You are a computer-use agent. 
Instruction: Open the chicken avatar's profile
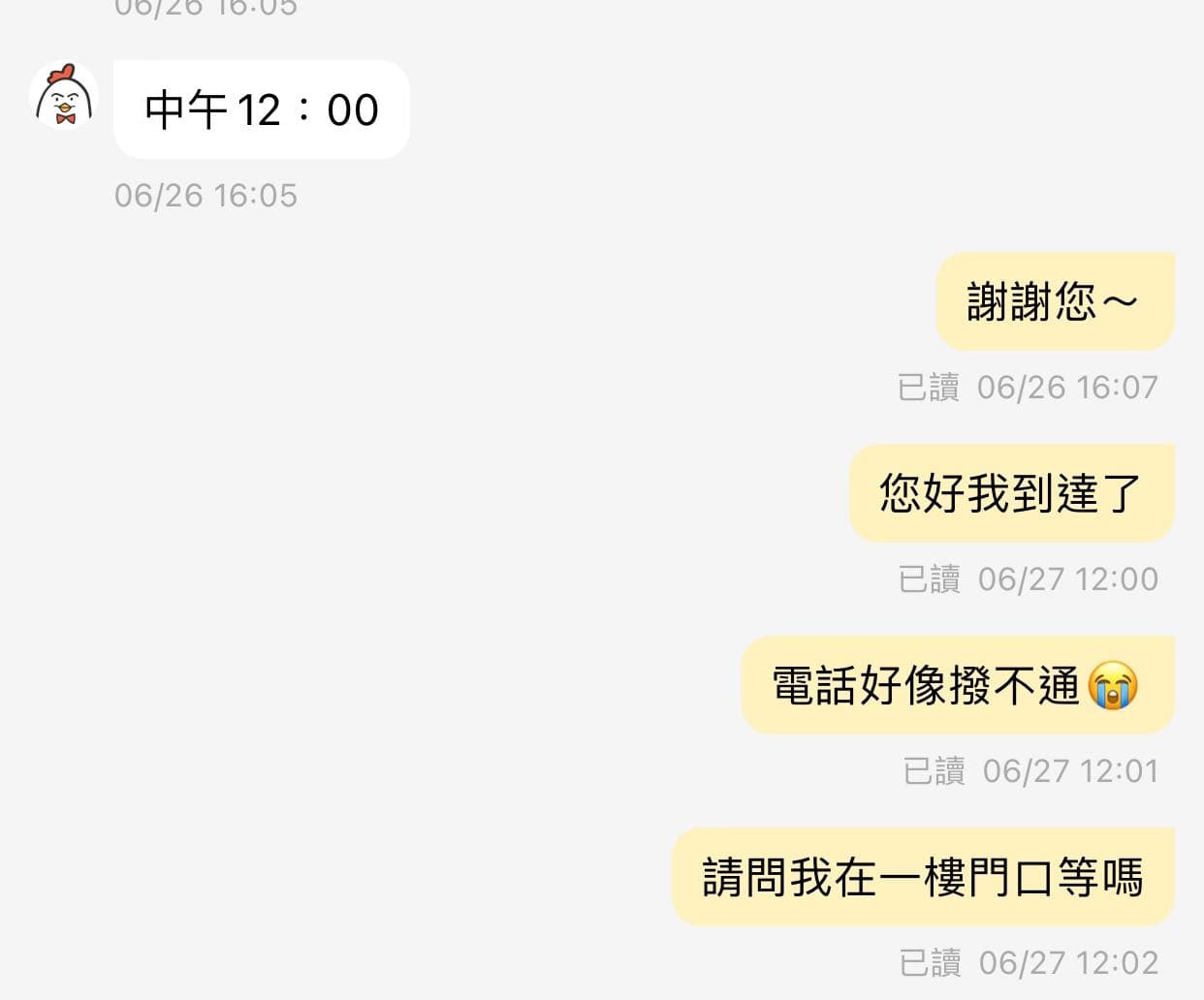point(64,97)
